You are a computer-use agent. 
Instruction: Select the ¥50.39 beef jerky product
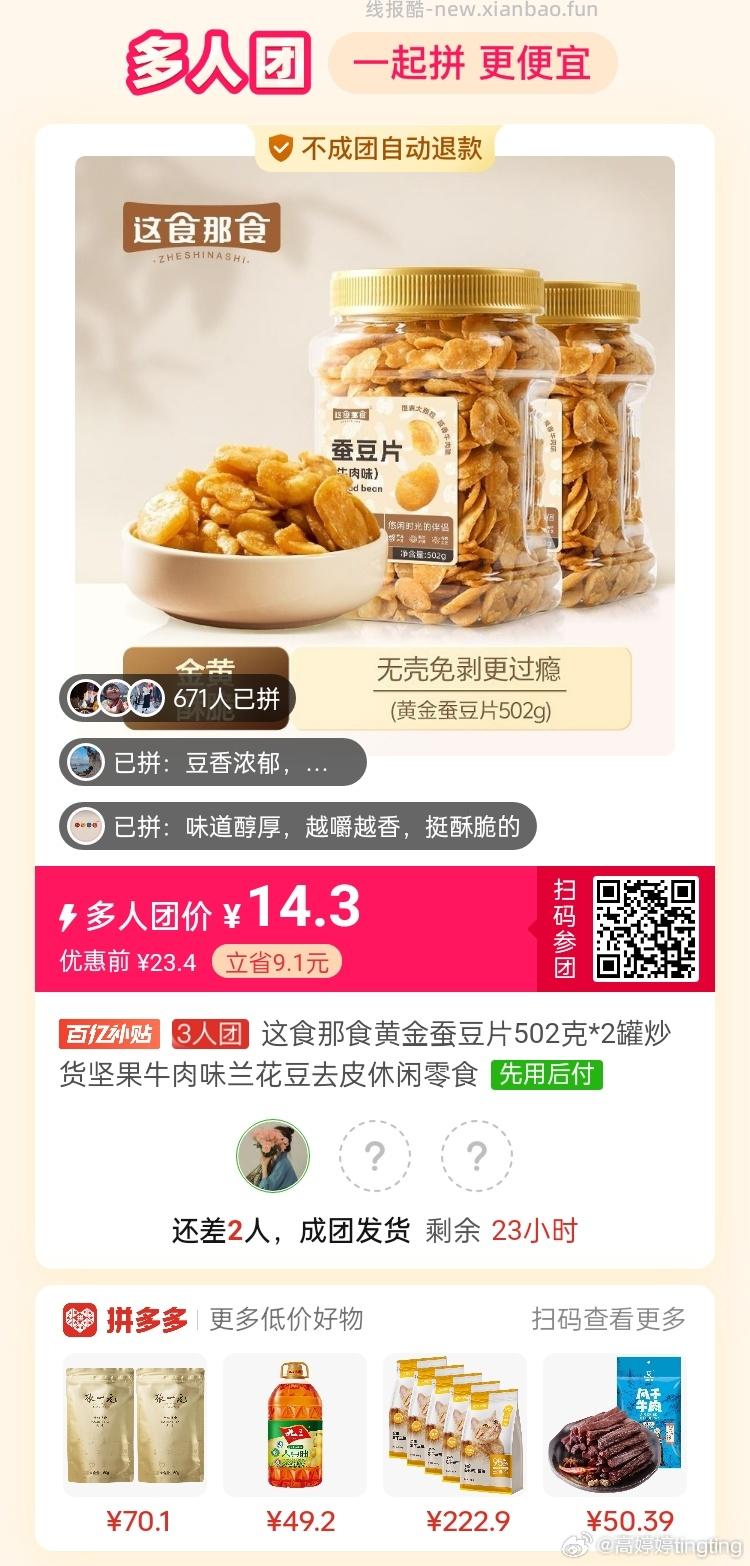coord(613,1425)
